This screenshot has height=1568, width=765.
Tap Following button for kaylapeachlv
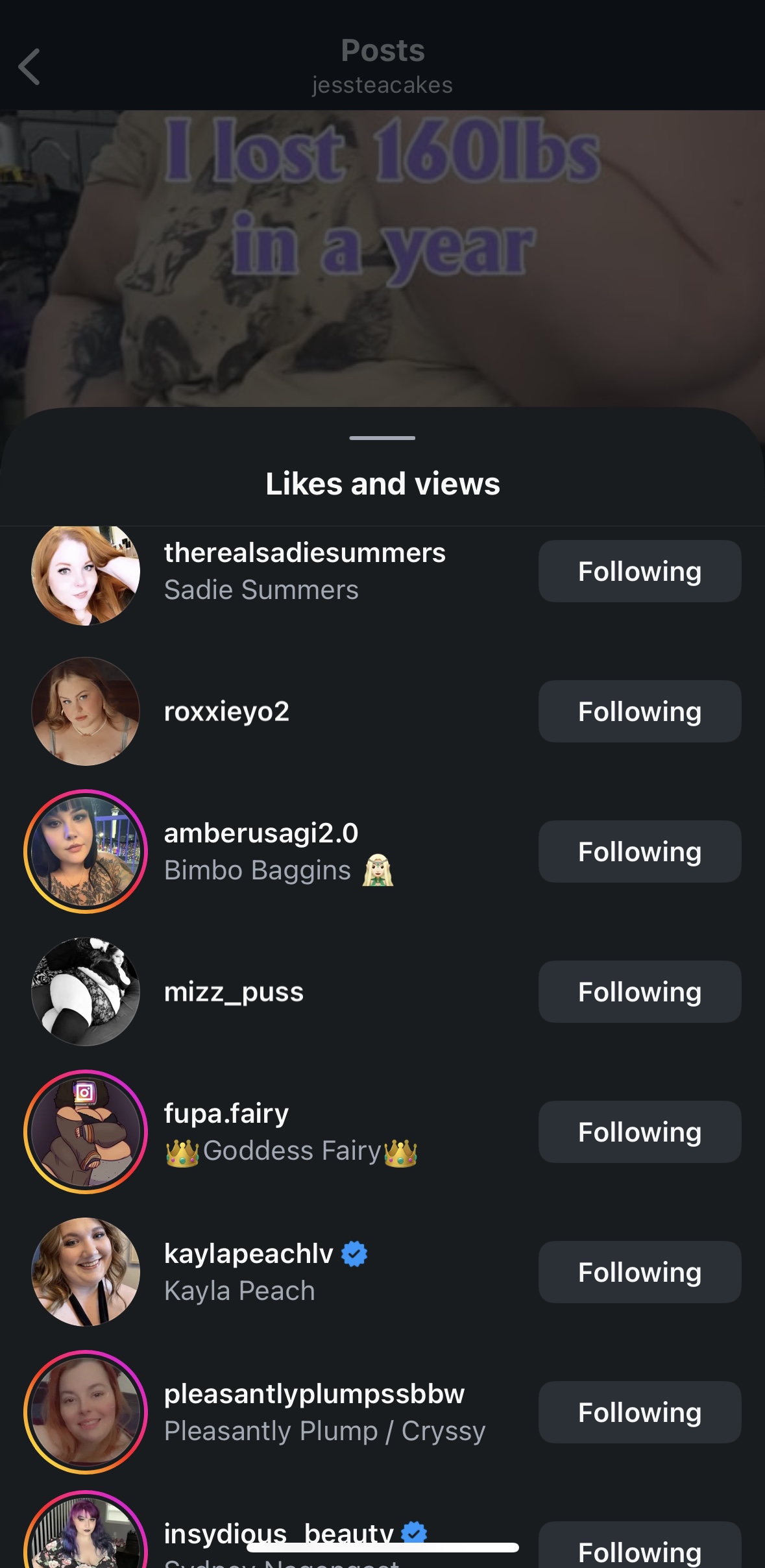coord(639,1272)
